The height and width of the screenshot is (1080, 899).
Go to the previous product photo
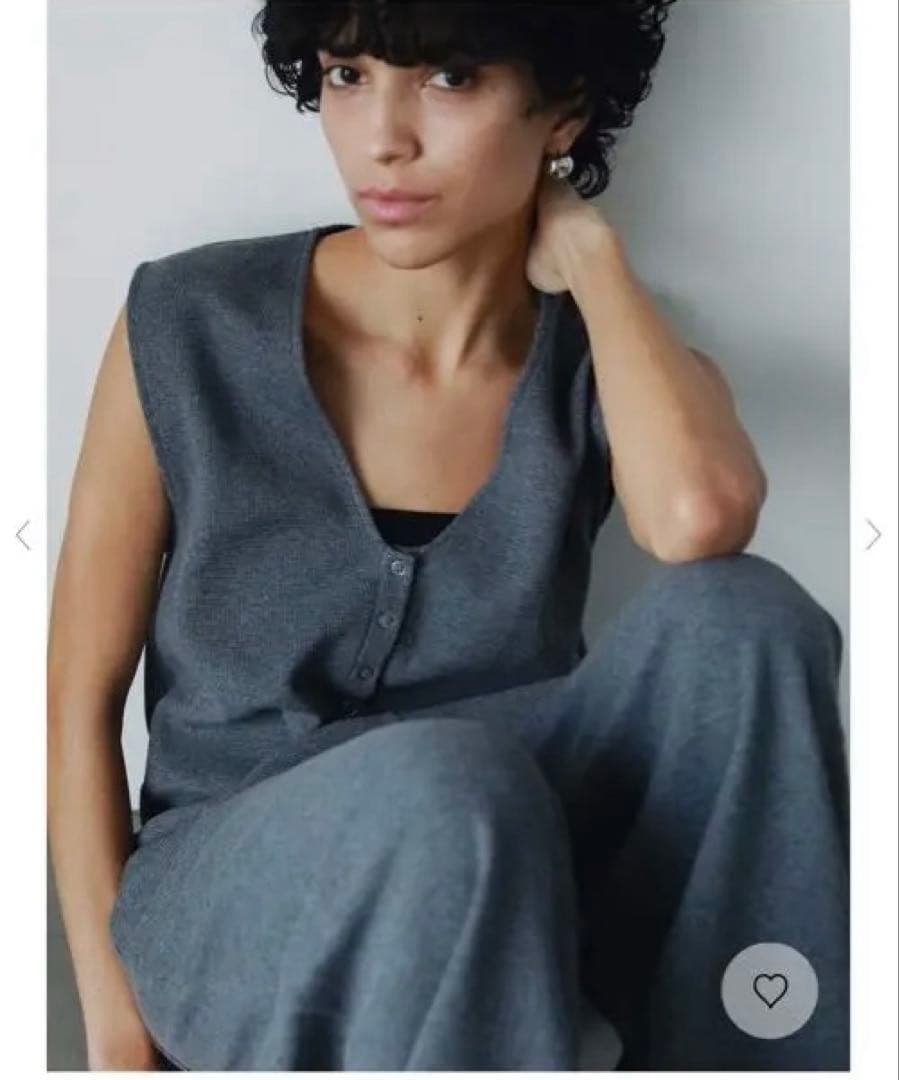(x=23, y=535)
